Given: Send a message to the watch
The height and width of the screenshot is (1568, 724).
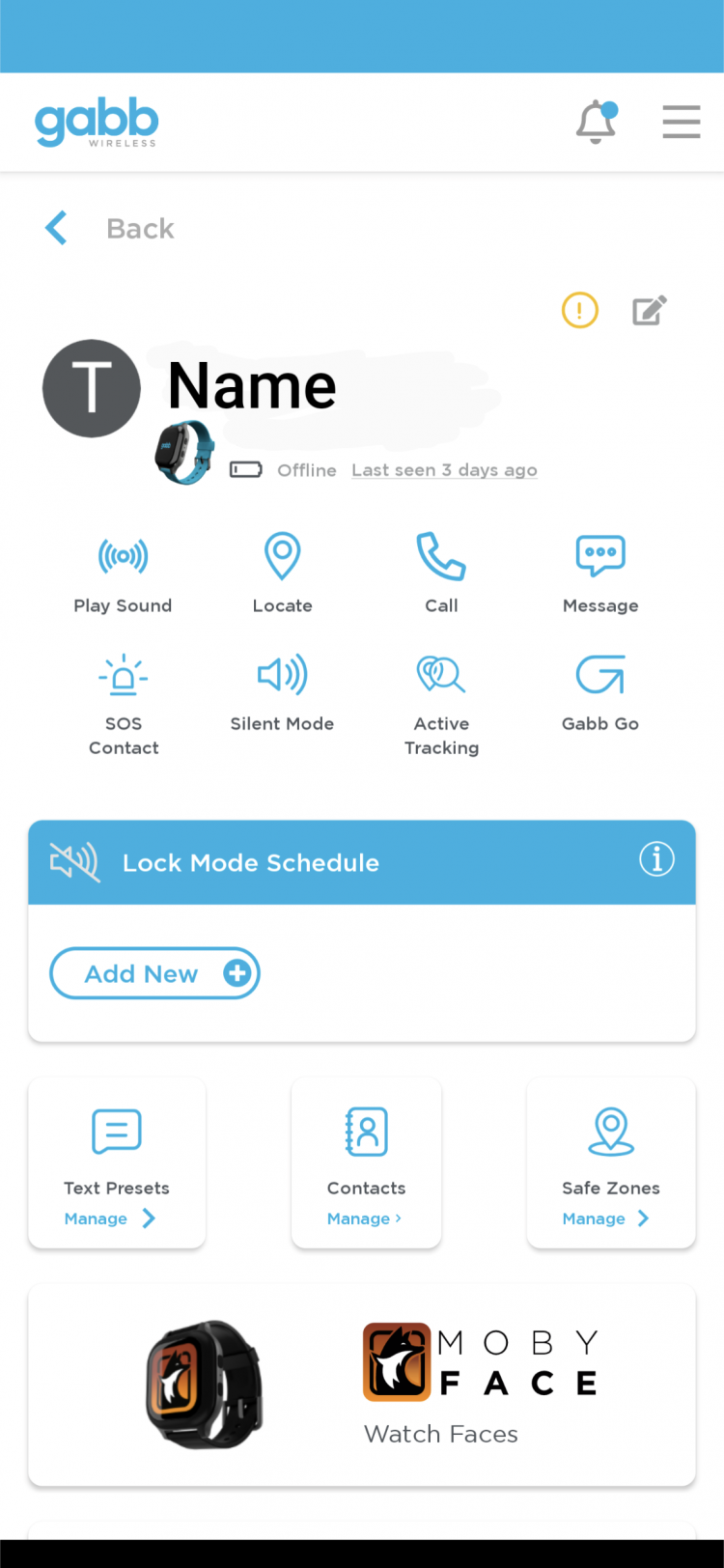Looking at the screenshot, I should (x=600, y=574).
